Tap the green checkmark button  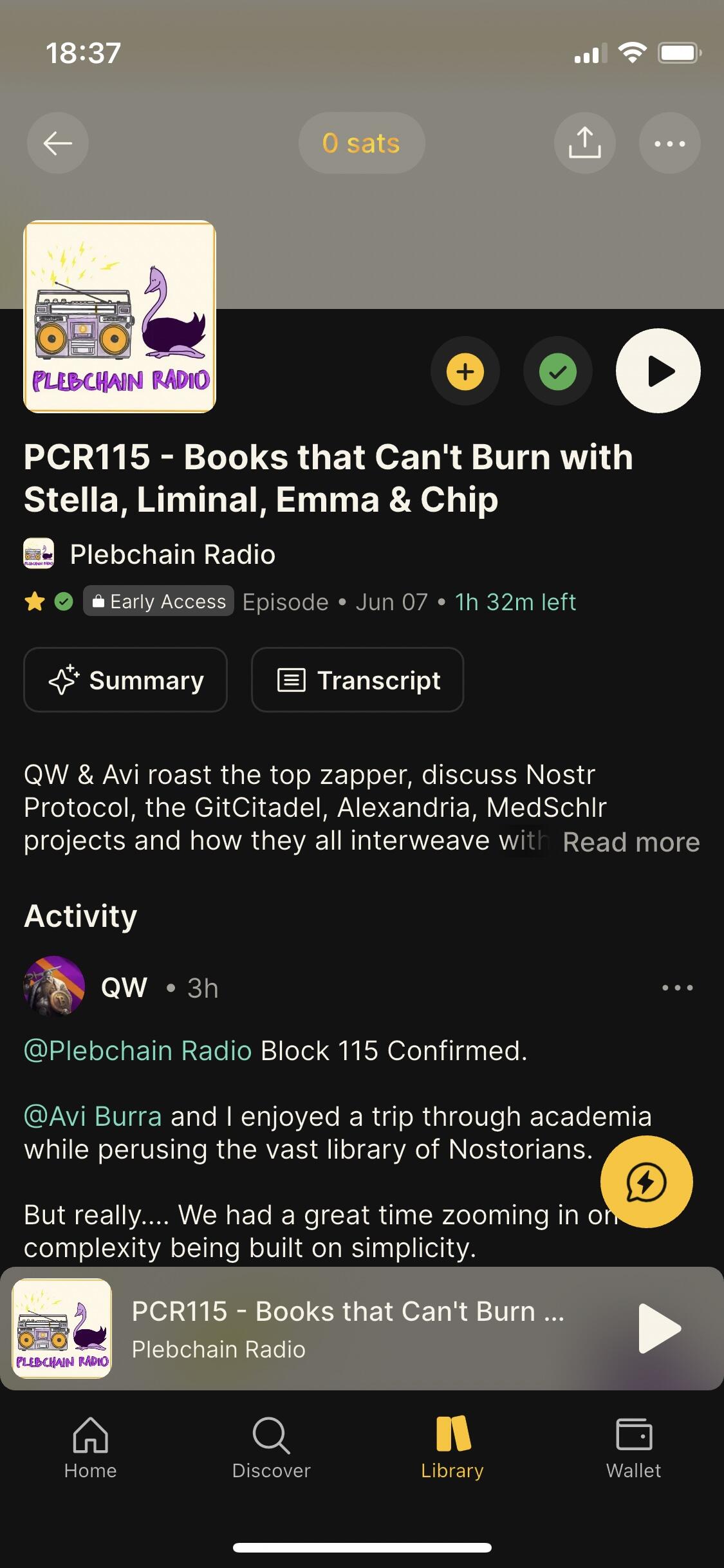click(x=557, y=371)
